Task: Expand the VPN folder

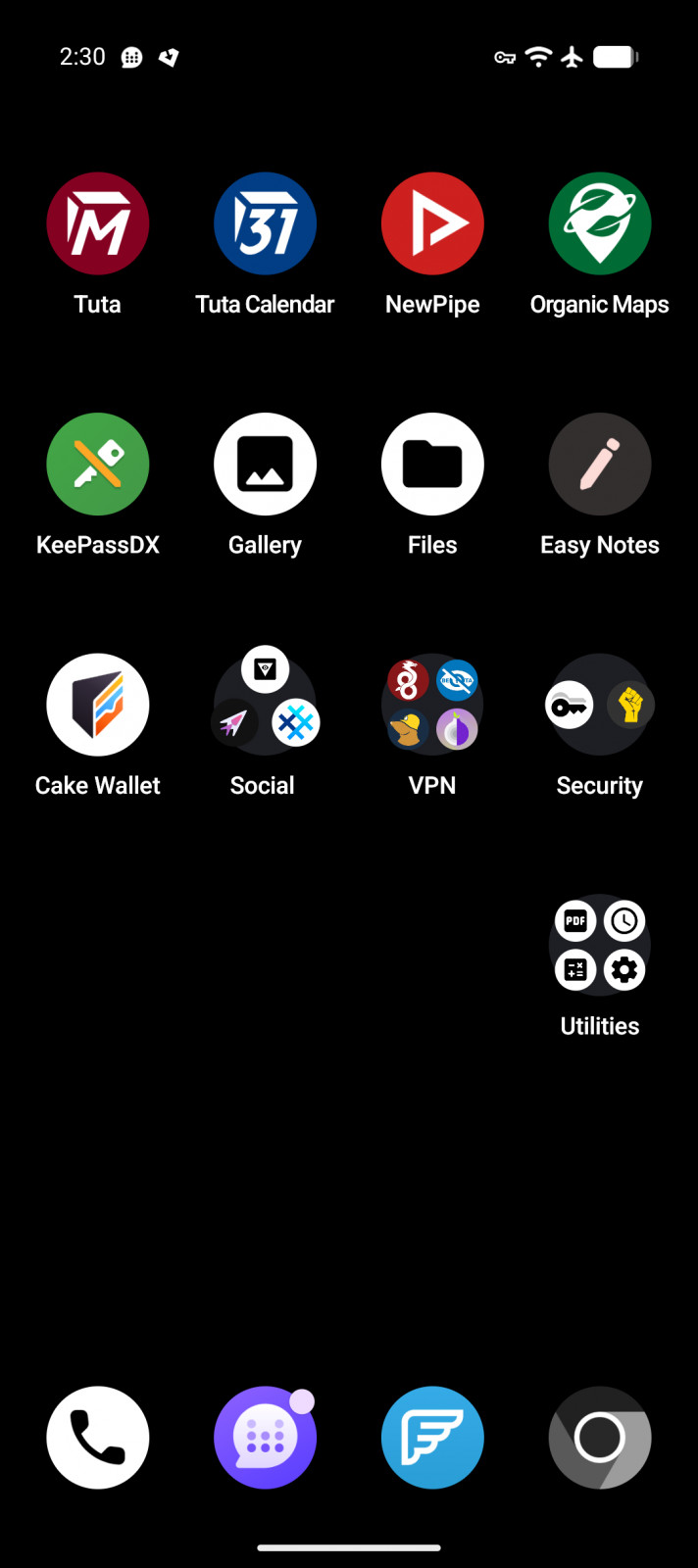Action: (432, 705)
